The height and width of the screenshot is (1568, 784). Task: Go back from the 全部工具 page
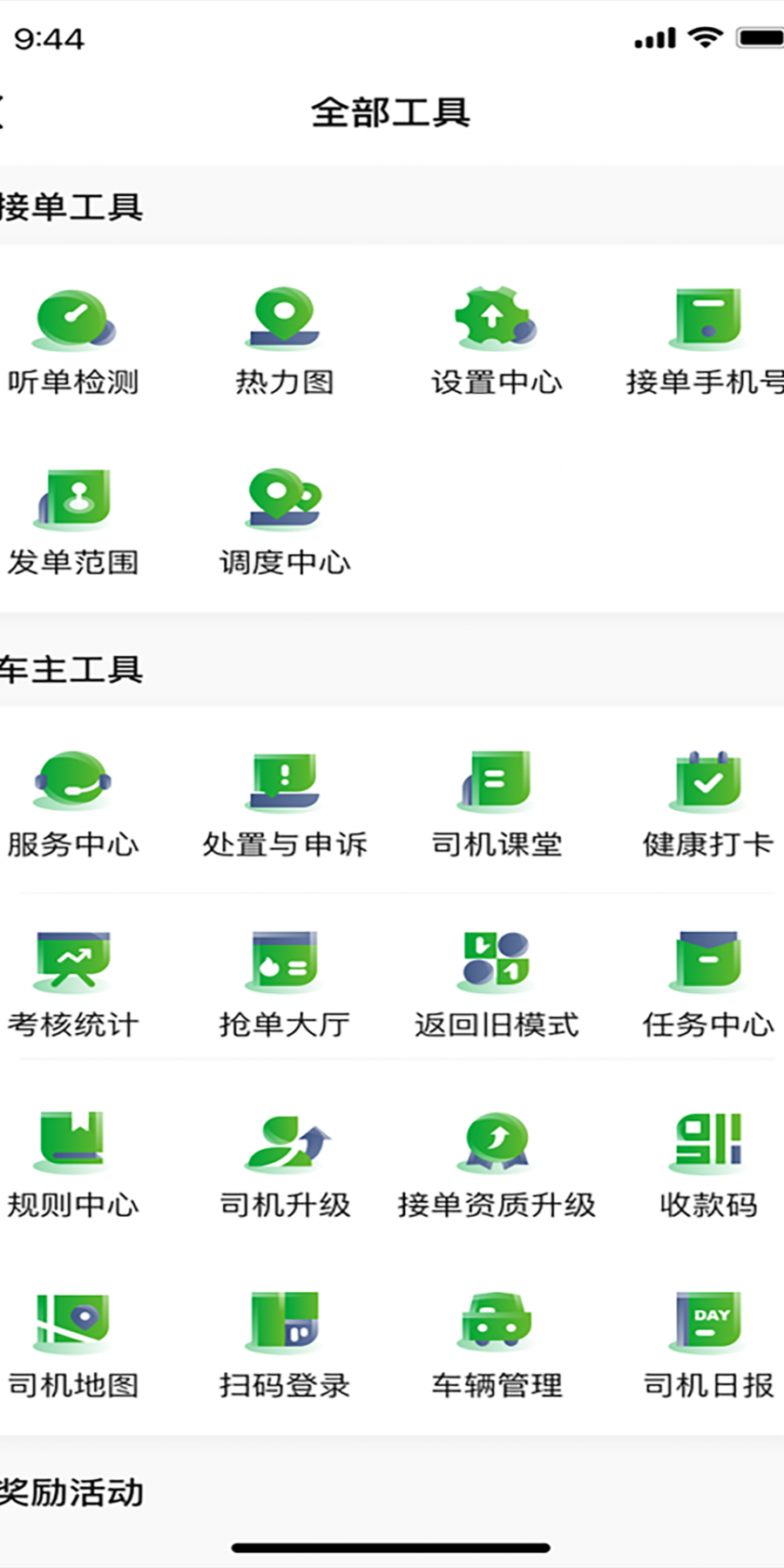(4, 113)
